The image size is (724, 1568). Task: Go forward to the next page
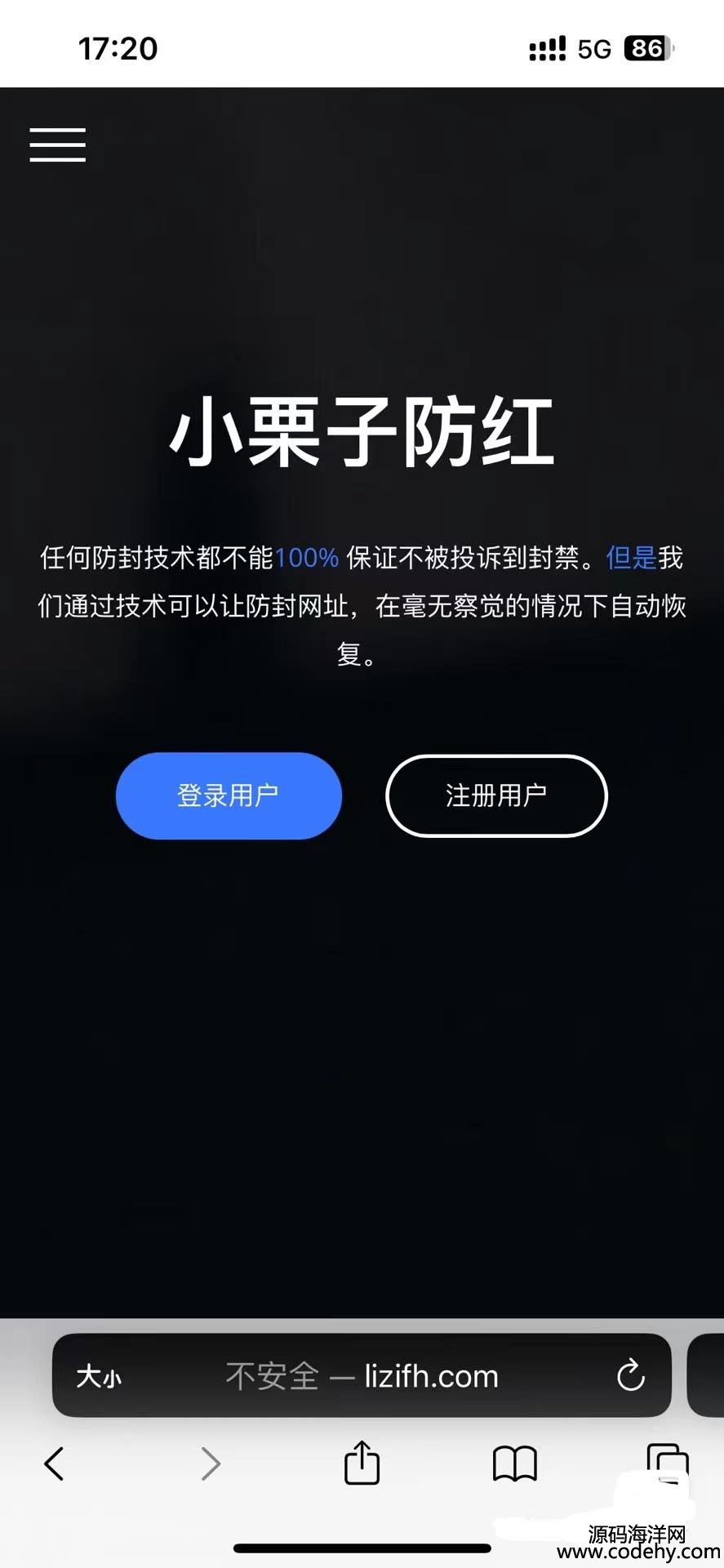click(x=211, y=1463)
